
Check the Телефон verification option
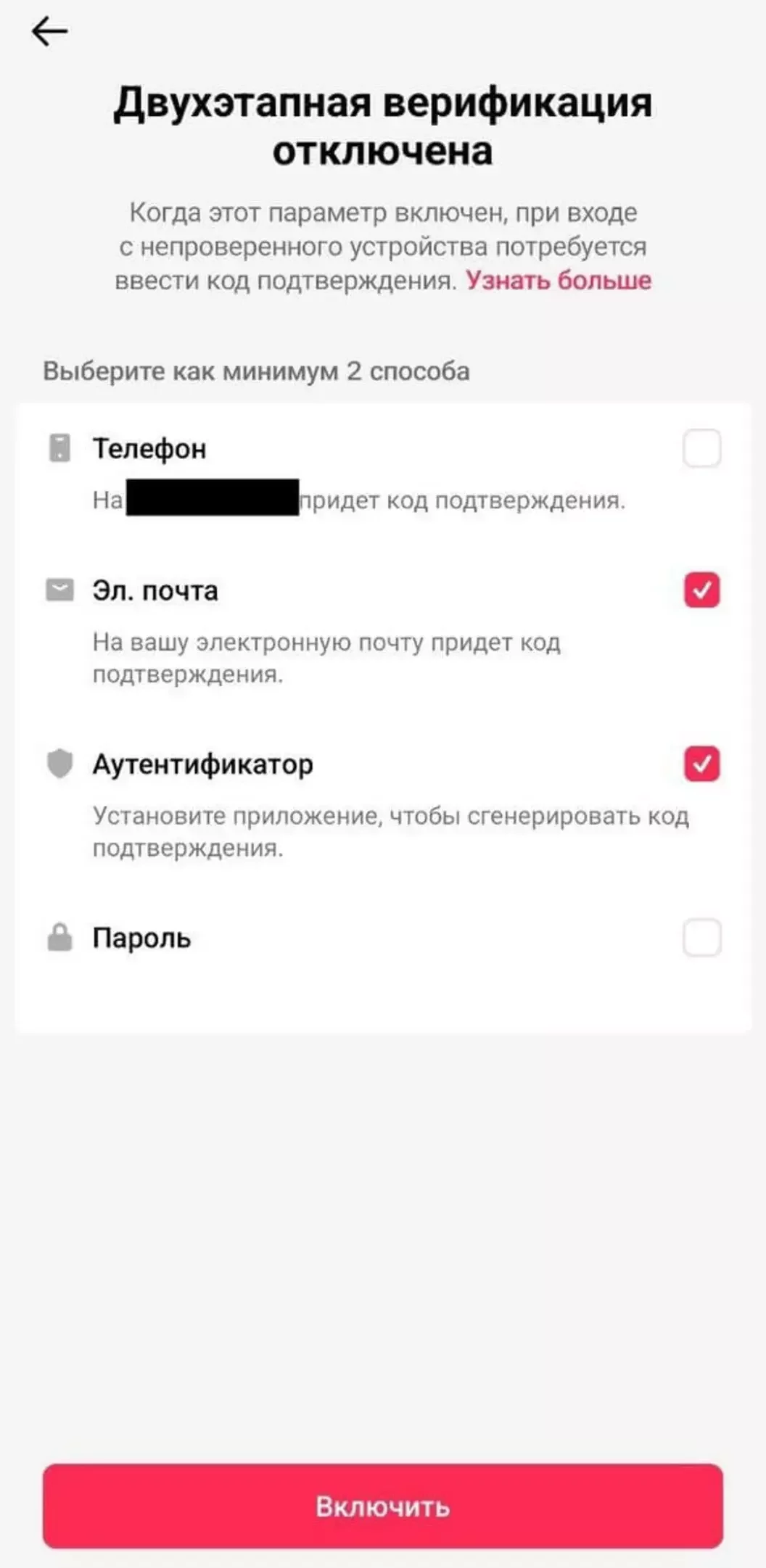click(x=701, y=448)
